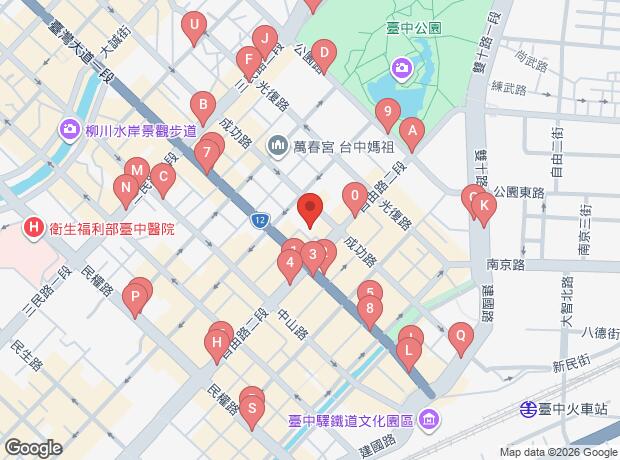Viewport: 620px width, 460px height.
Task: Tap the marker labeled 9
Action: pyautogui.click(x=388, y=114)
